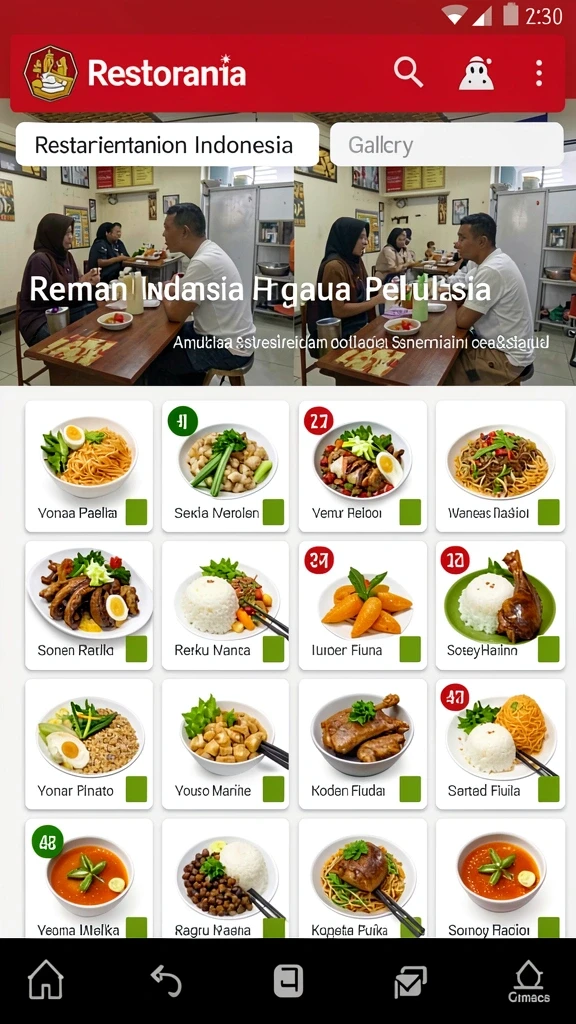Tap the ghost-shaped icon in the app bar
This screenshot has height=1024, width=576.
(x=476, y=72)
